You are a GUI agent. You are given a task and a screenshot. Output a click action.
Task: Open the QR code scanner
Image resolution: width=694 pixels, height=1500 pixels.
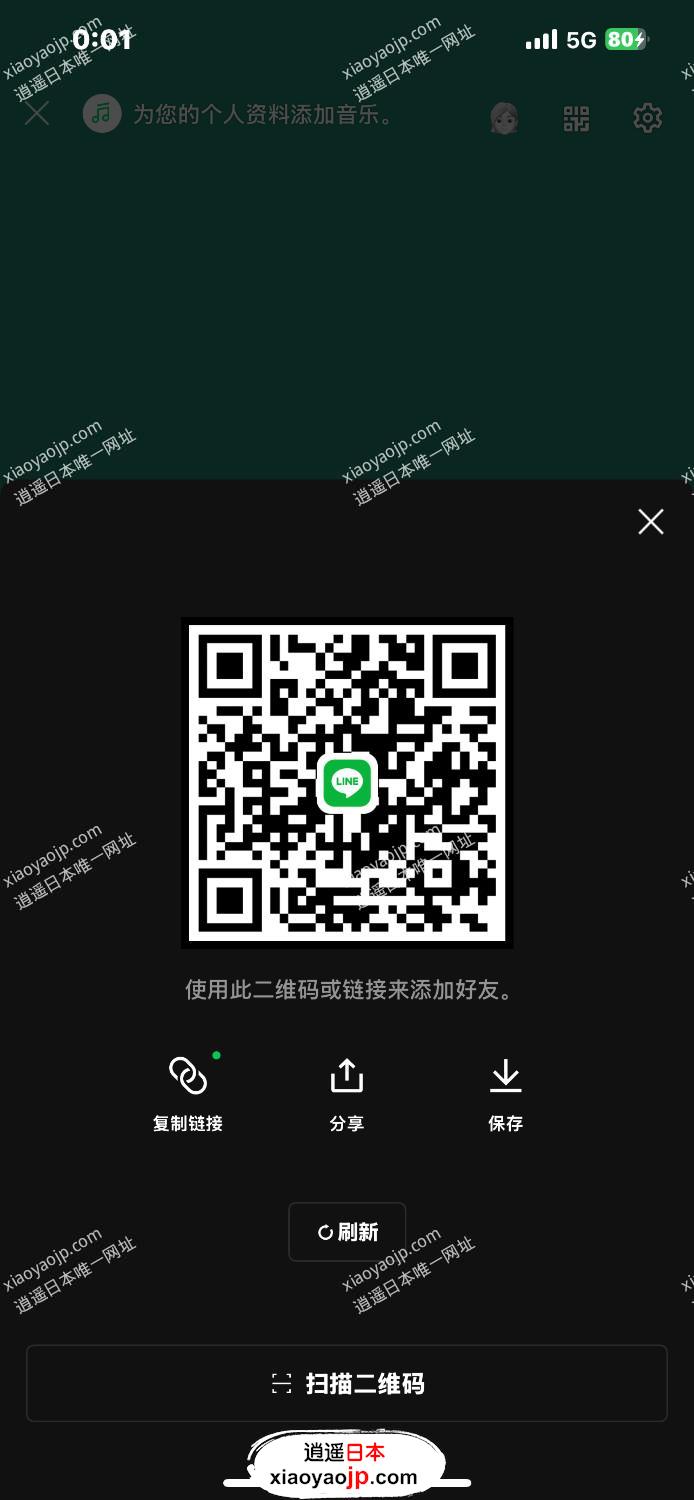point(347,1383)
